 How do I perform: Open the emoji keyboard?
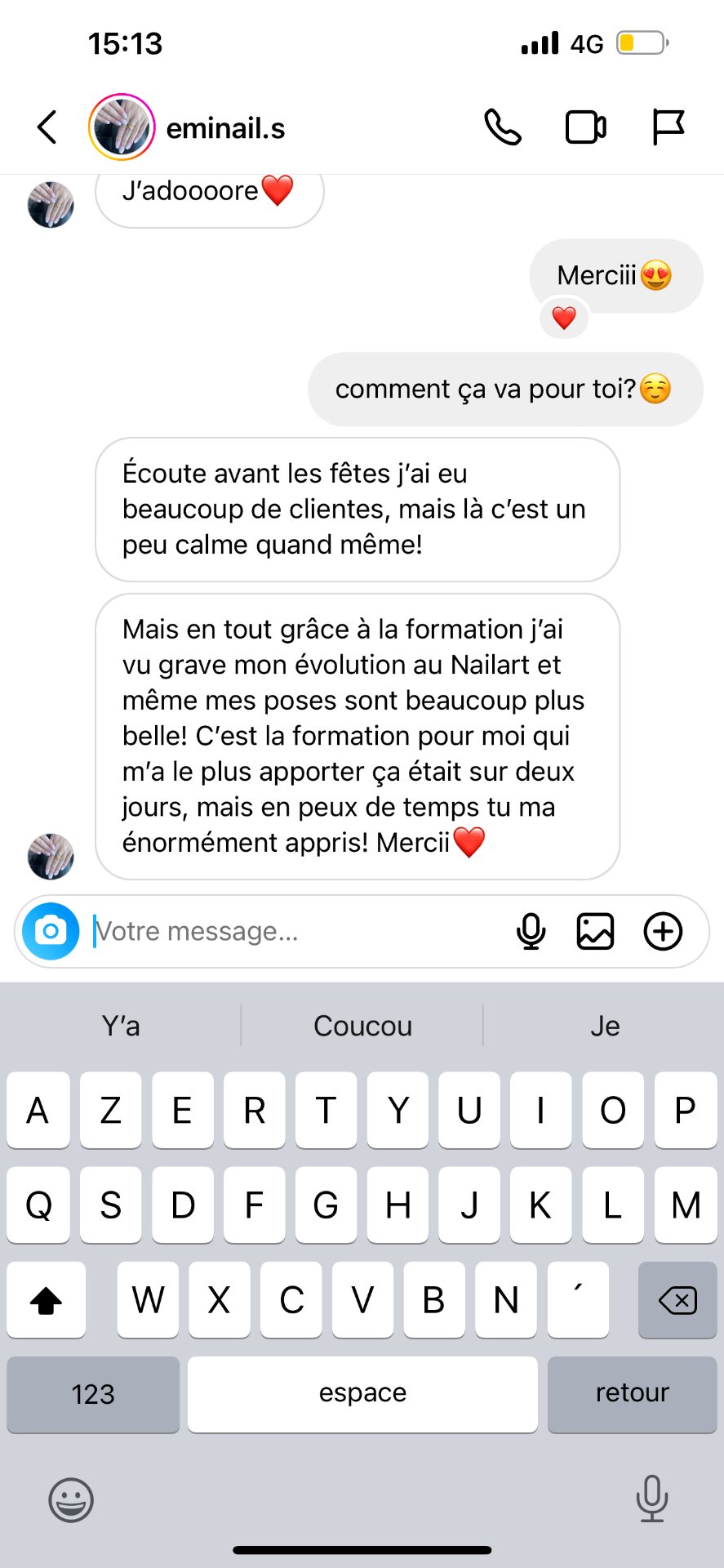(x=71, y=1500)
